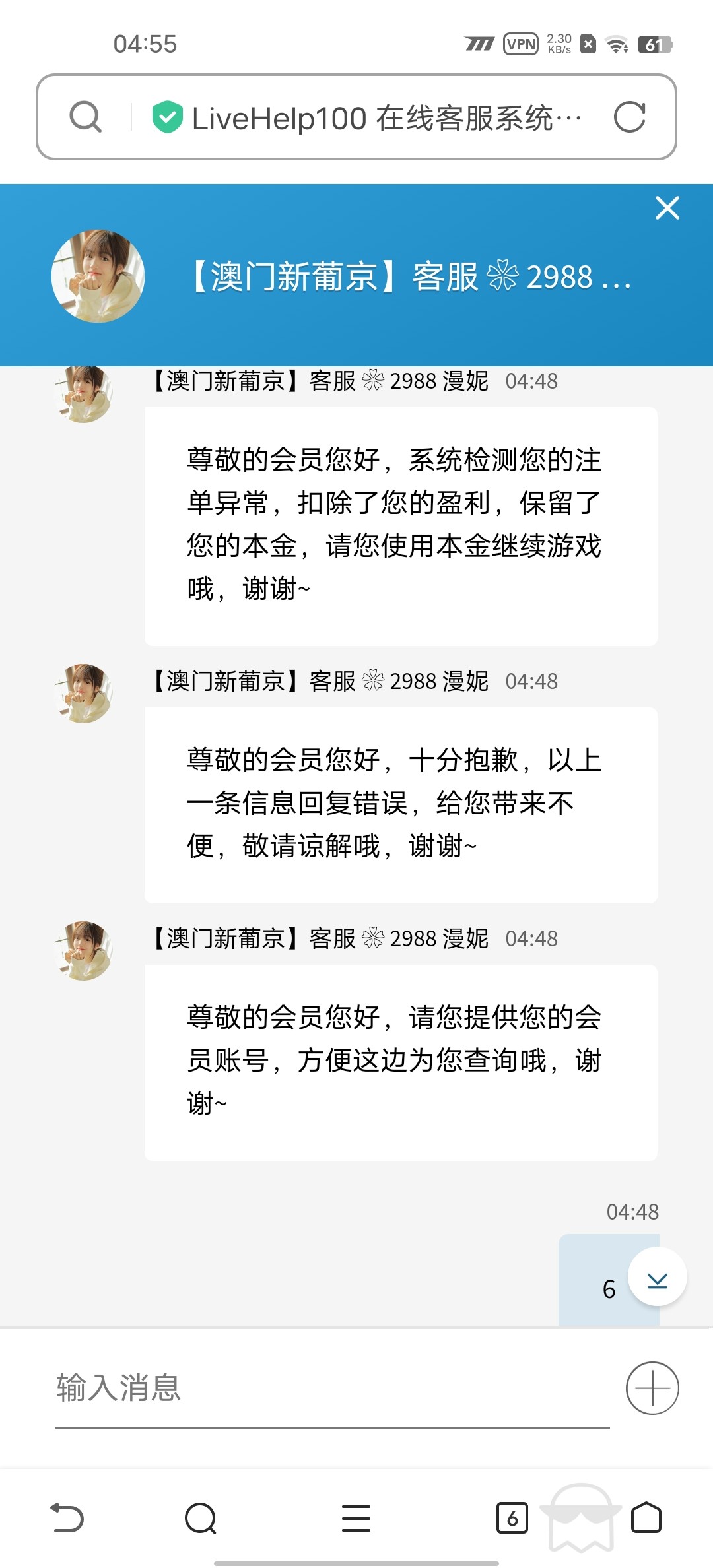Tap the agent avatar in the chat header
Image resolution: width=713 pixels, height=1568 pixels.
(x=98, y=276)
